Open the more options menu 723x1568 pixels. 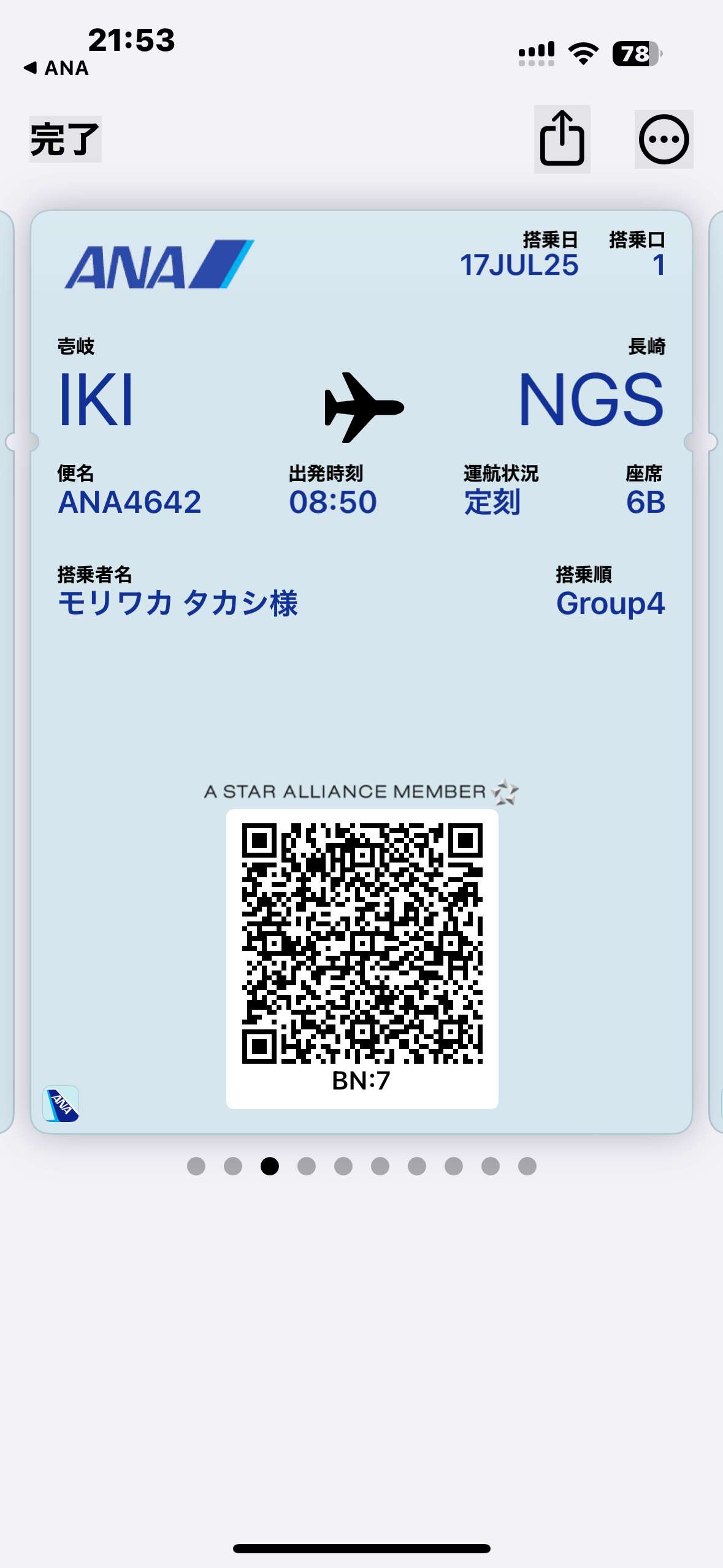pos(664,139)
